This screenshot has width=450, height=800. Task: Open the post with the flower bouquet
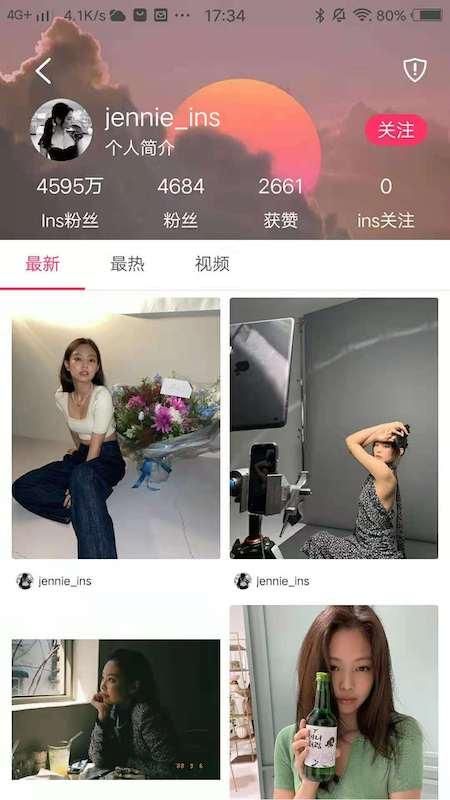(x=116, y=428)
